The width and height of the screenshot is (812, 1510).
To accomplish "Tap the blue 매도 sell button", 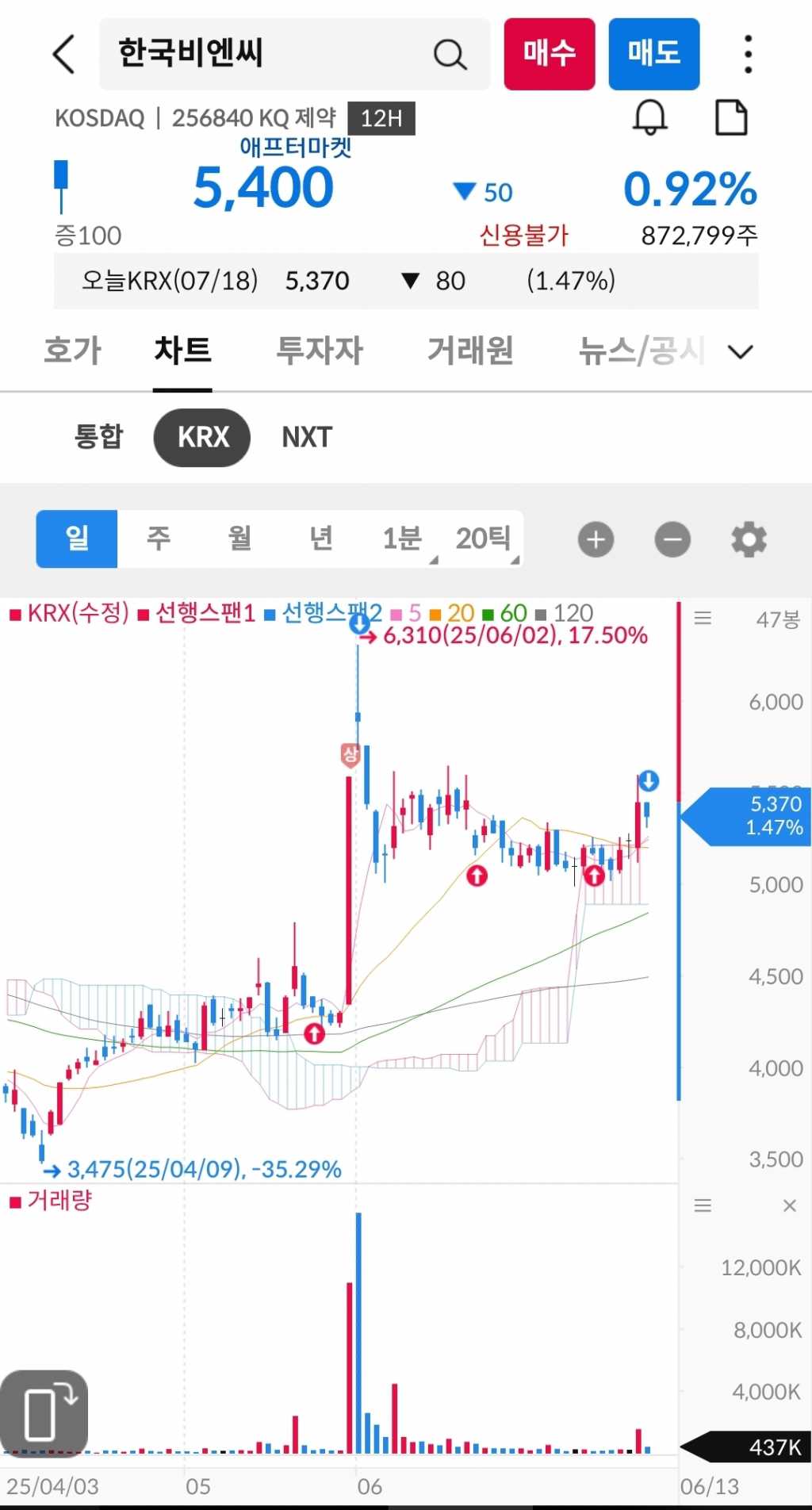I will [x=654, y=54].
